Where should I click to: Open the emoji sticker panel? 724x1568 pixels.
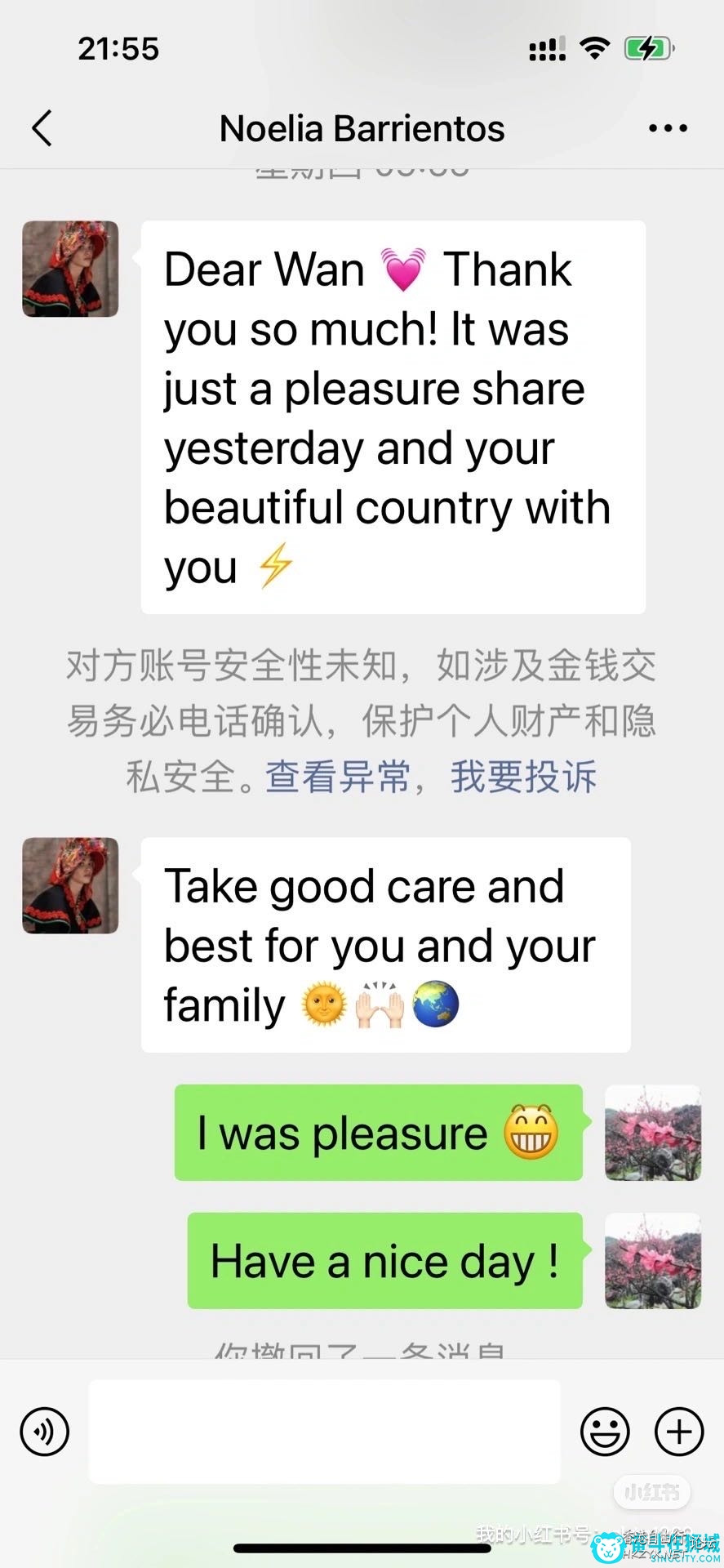click(x=605, y=1432)
